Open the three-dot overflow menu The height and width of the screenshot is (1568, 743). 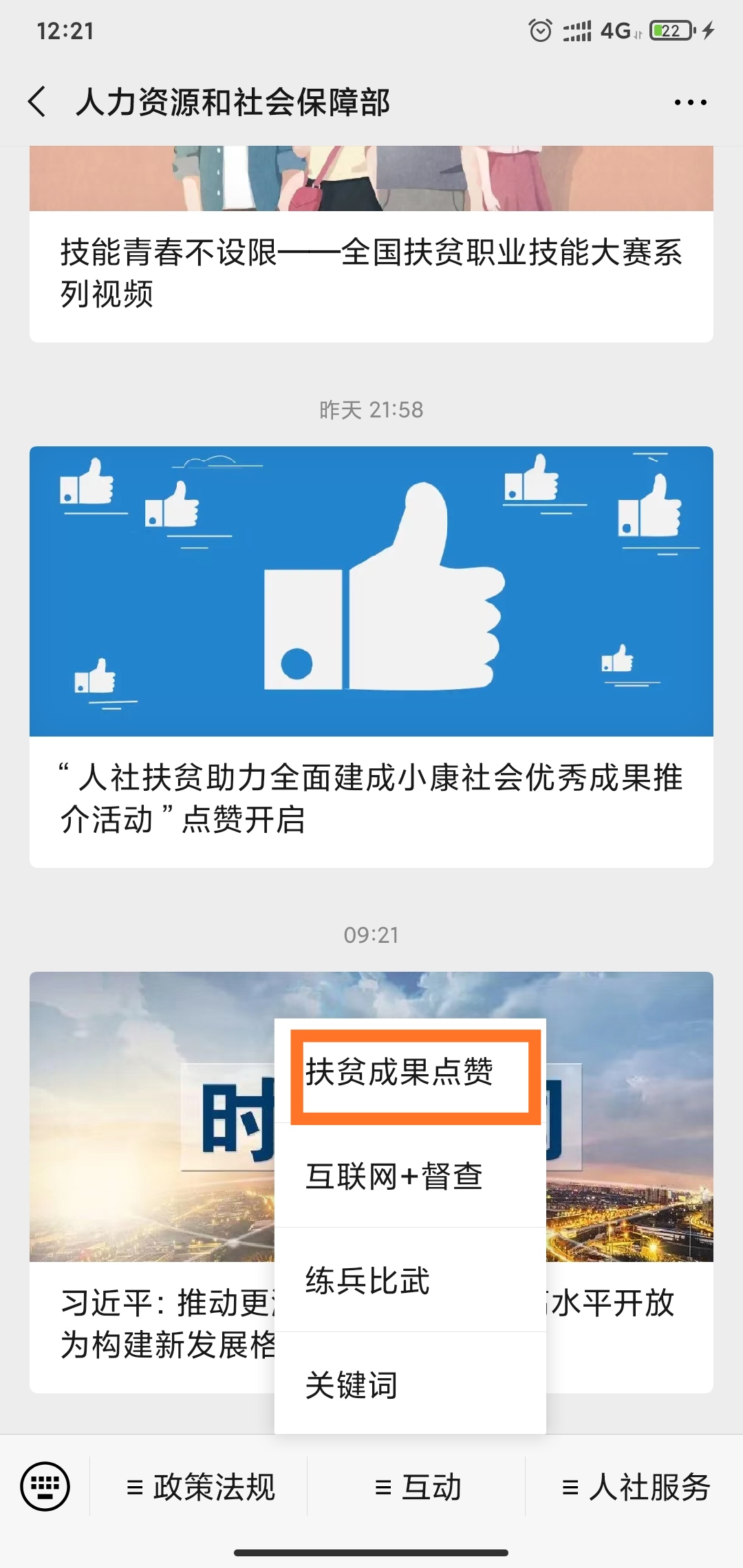[x=690, y=102]
